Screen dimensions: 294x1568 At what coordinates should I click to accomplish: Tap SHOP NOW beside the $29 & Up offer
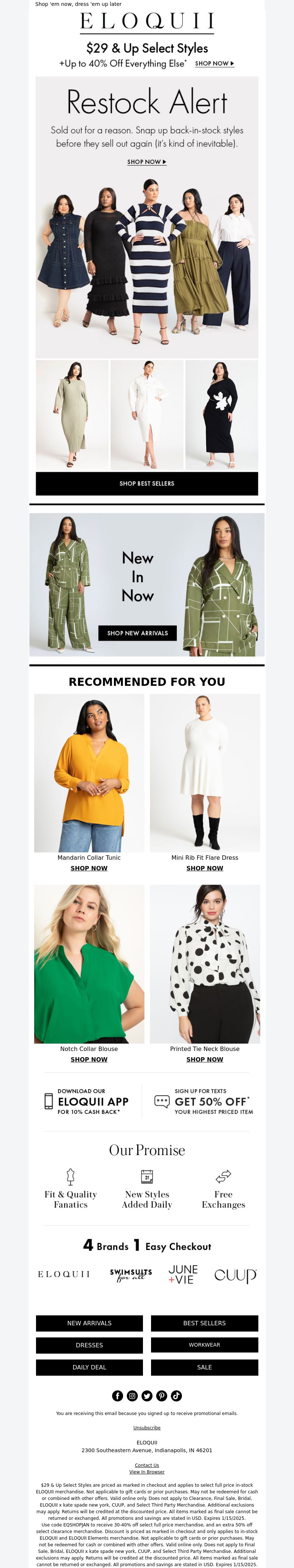(x=214, y=63)
